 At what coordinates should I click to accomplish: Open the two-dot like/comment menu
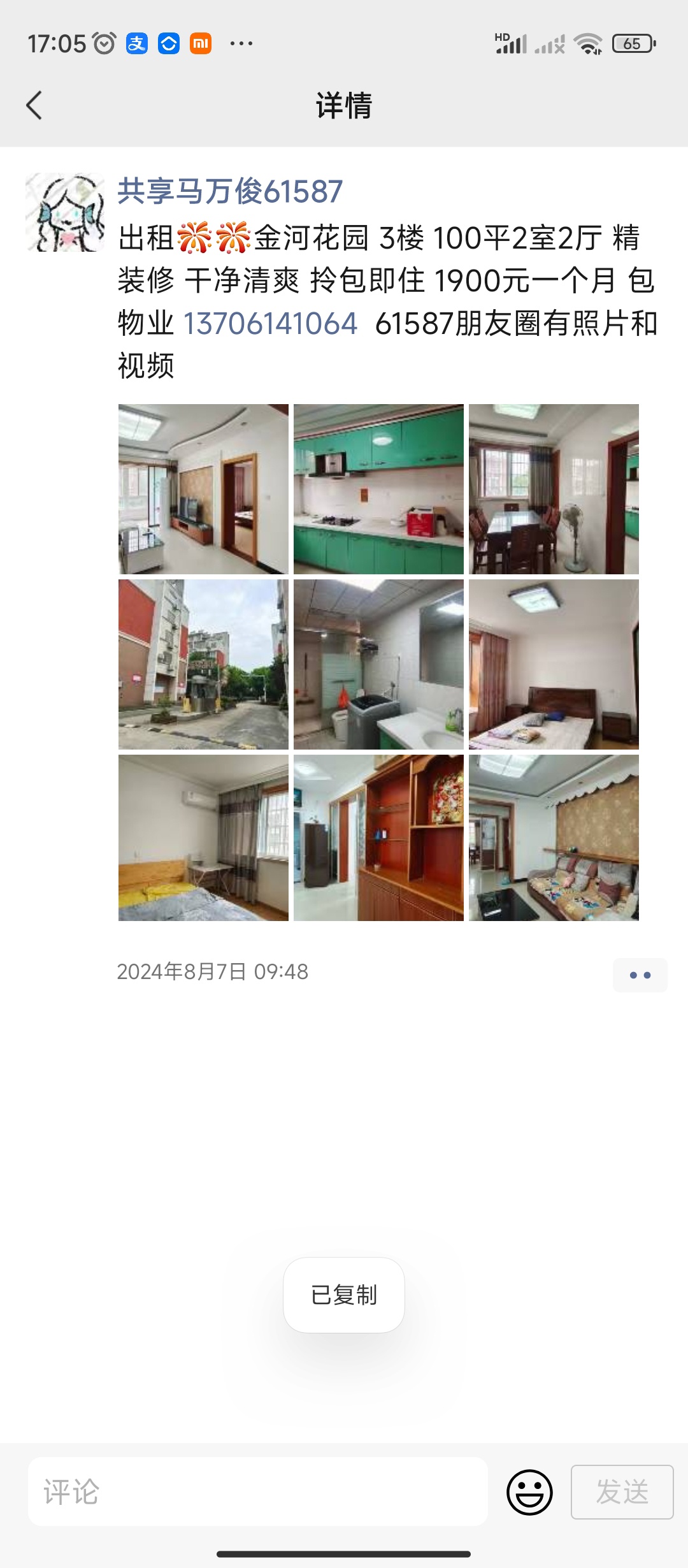coord(640,975)
